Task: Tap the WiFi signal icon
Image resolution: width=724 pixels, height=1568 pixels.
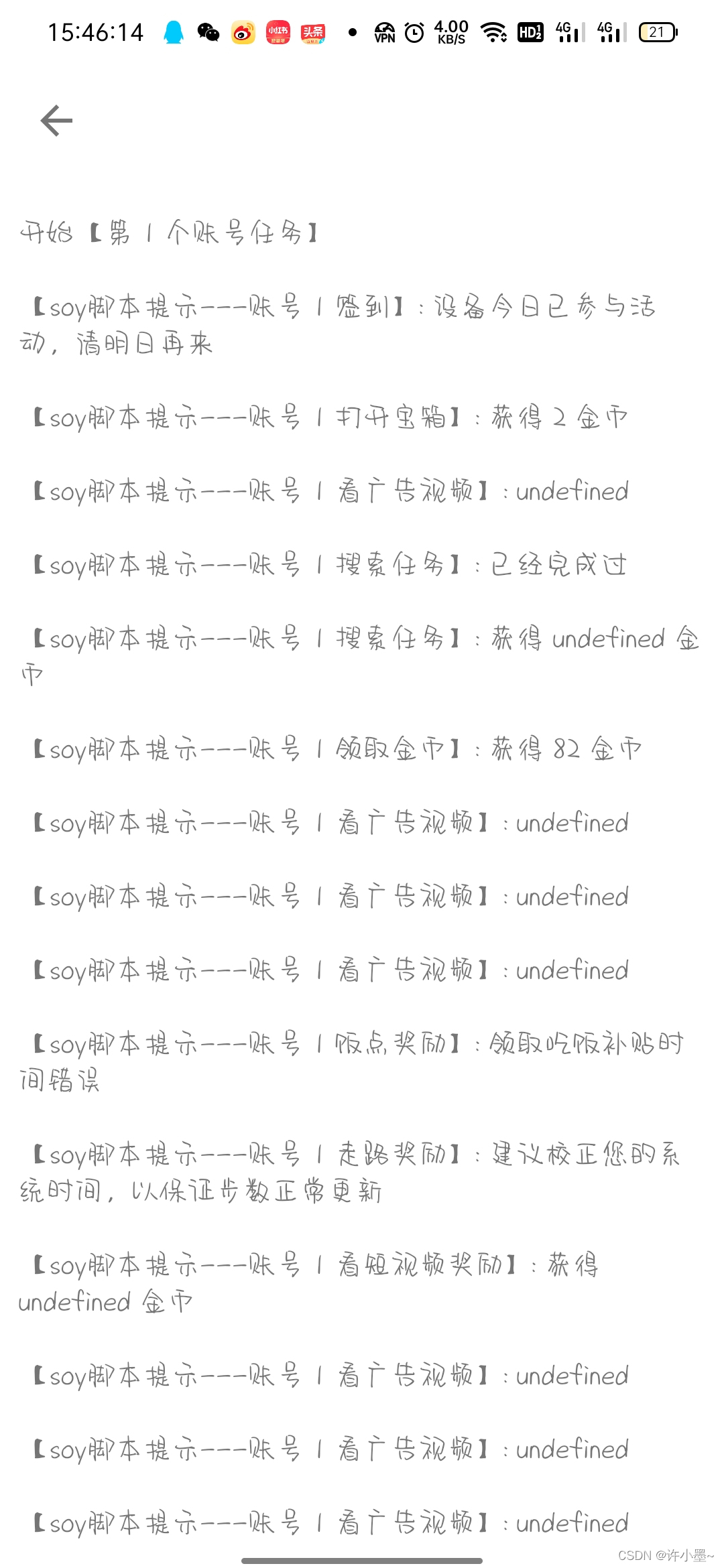Action: 494,31
